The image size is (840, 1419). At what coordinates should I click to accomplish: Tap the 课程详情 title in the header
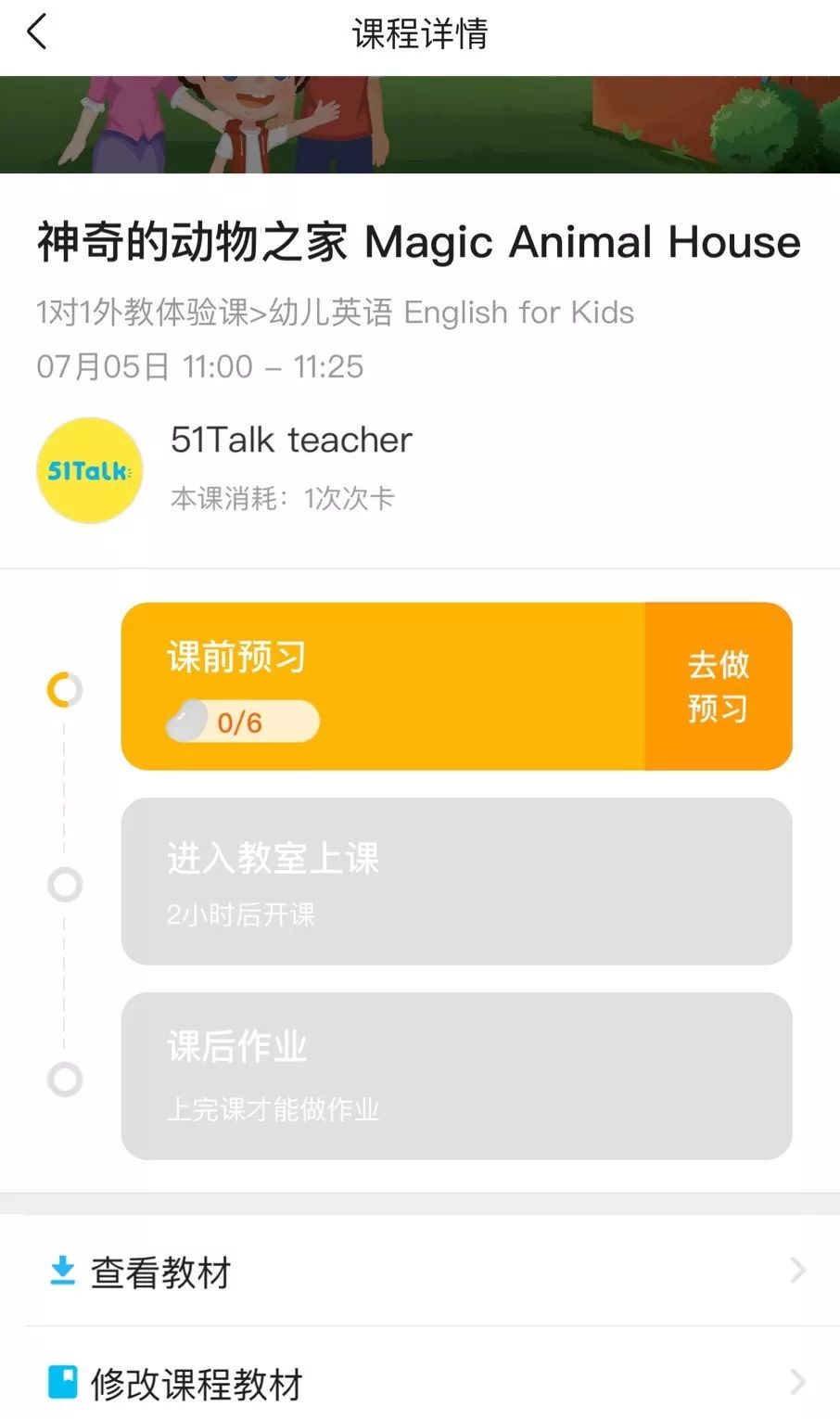point(420,34)
